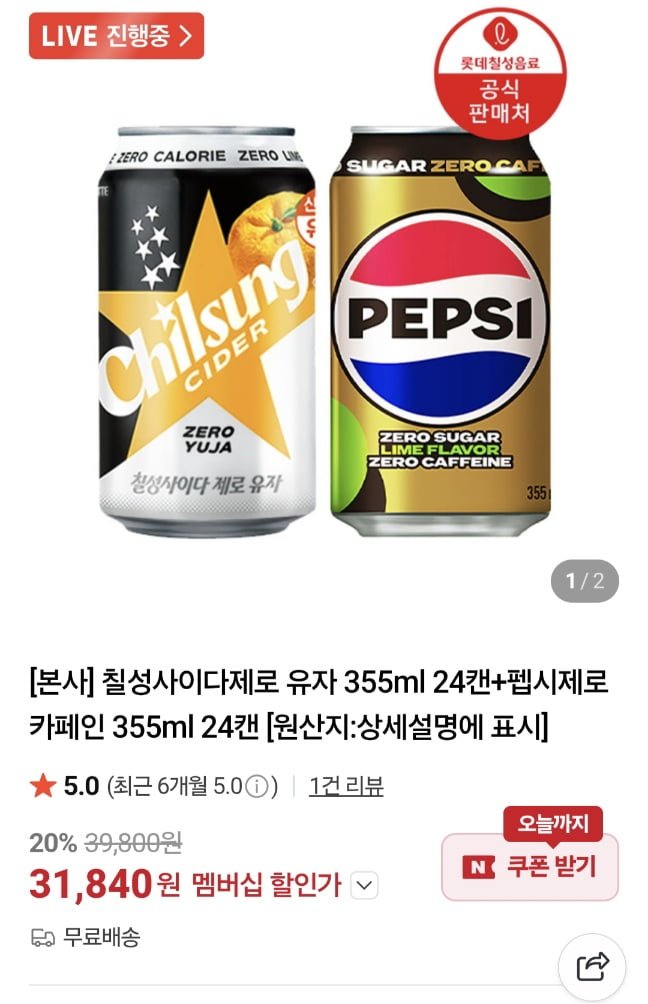
Task: Tap the product image of cider and Pepsi cans
Action: [324, 330]
